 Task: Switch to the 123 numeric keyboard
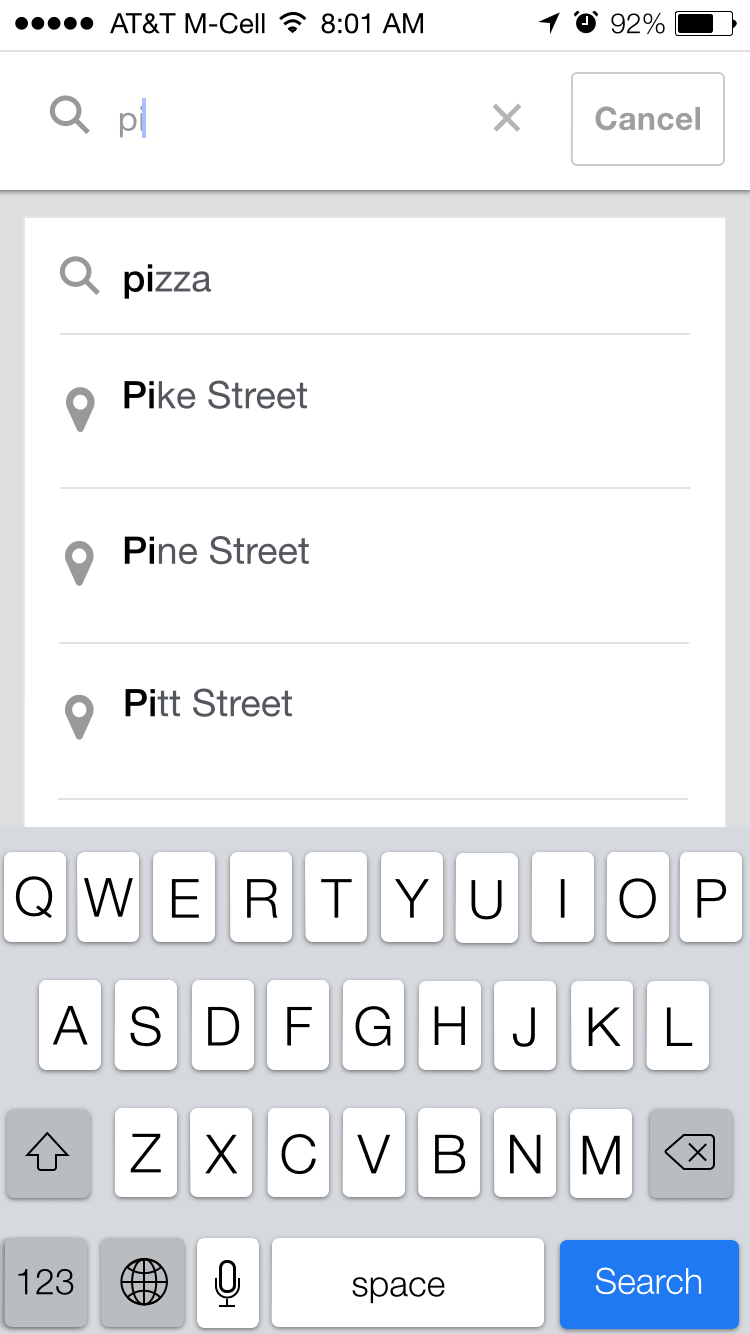click(x=46, y=1282)
